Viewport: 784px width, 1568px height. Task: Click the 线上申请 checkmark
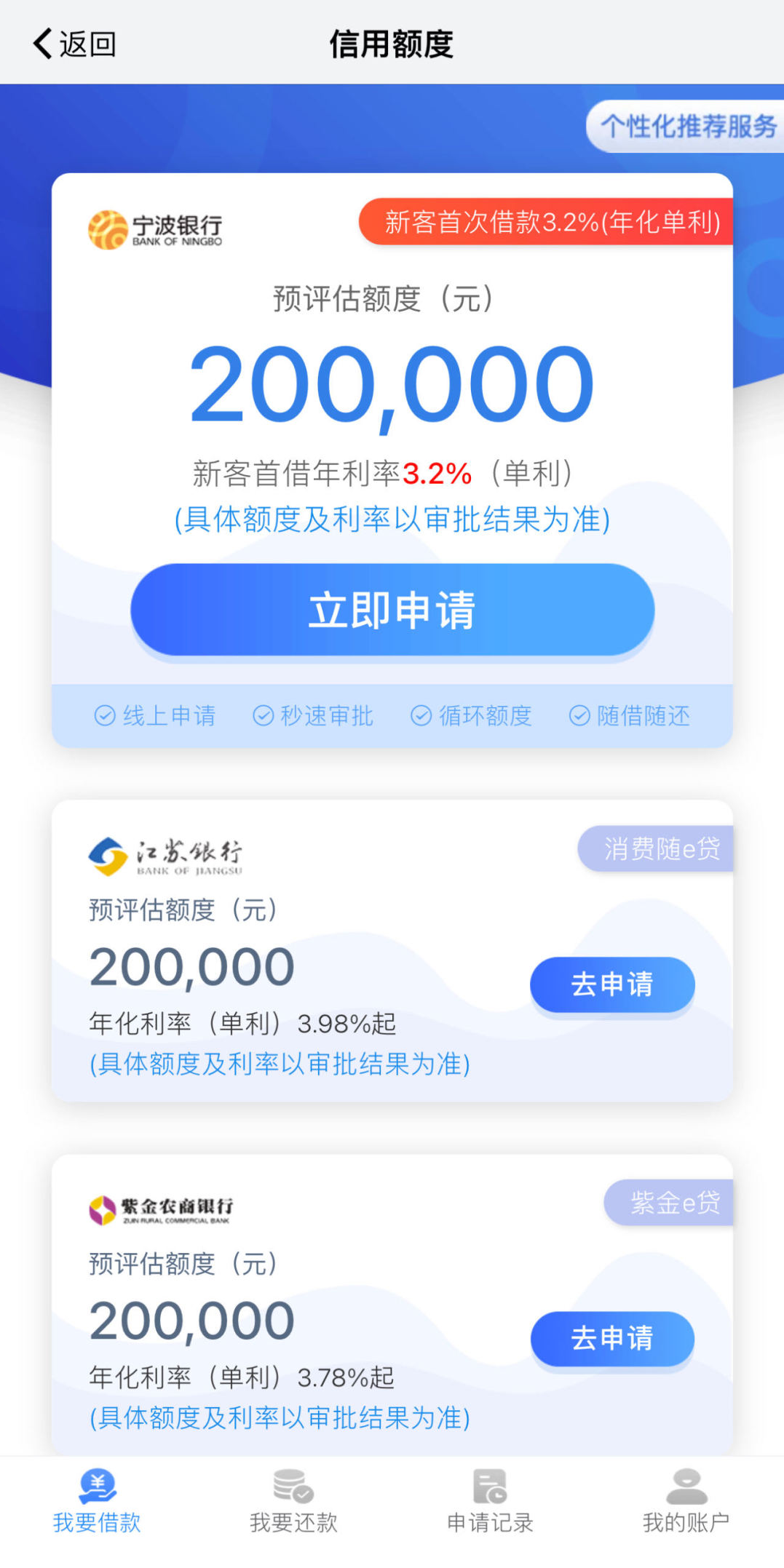click(104, 715)
